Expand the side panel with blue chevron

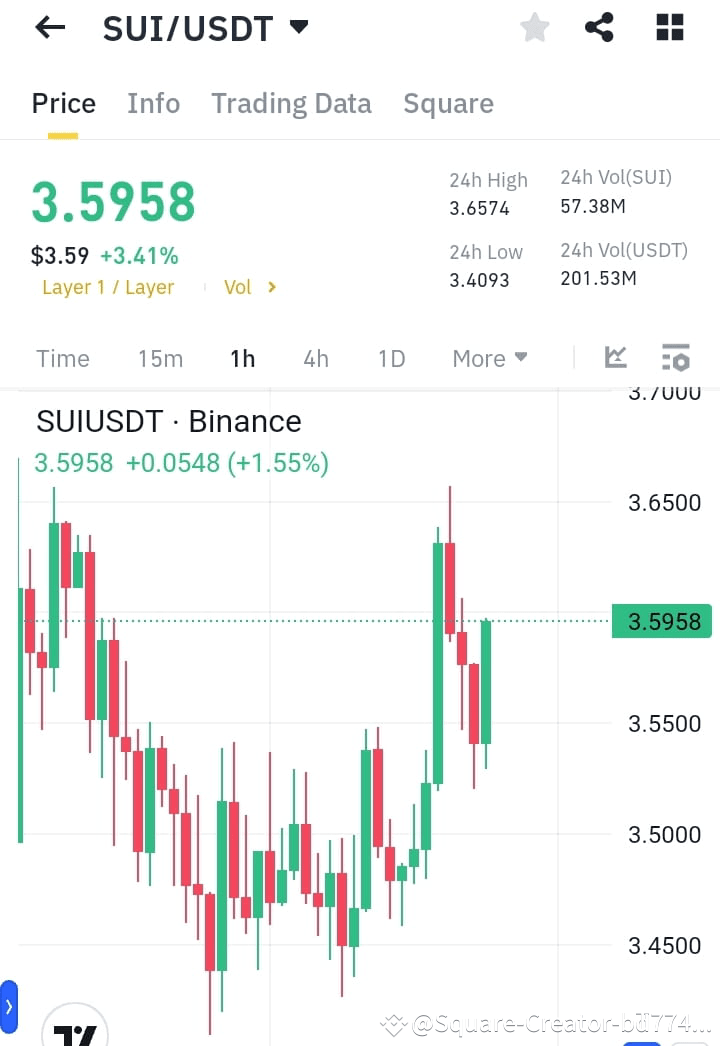tap(11, 1007)
